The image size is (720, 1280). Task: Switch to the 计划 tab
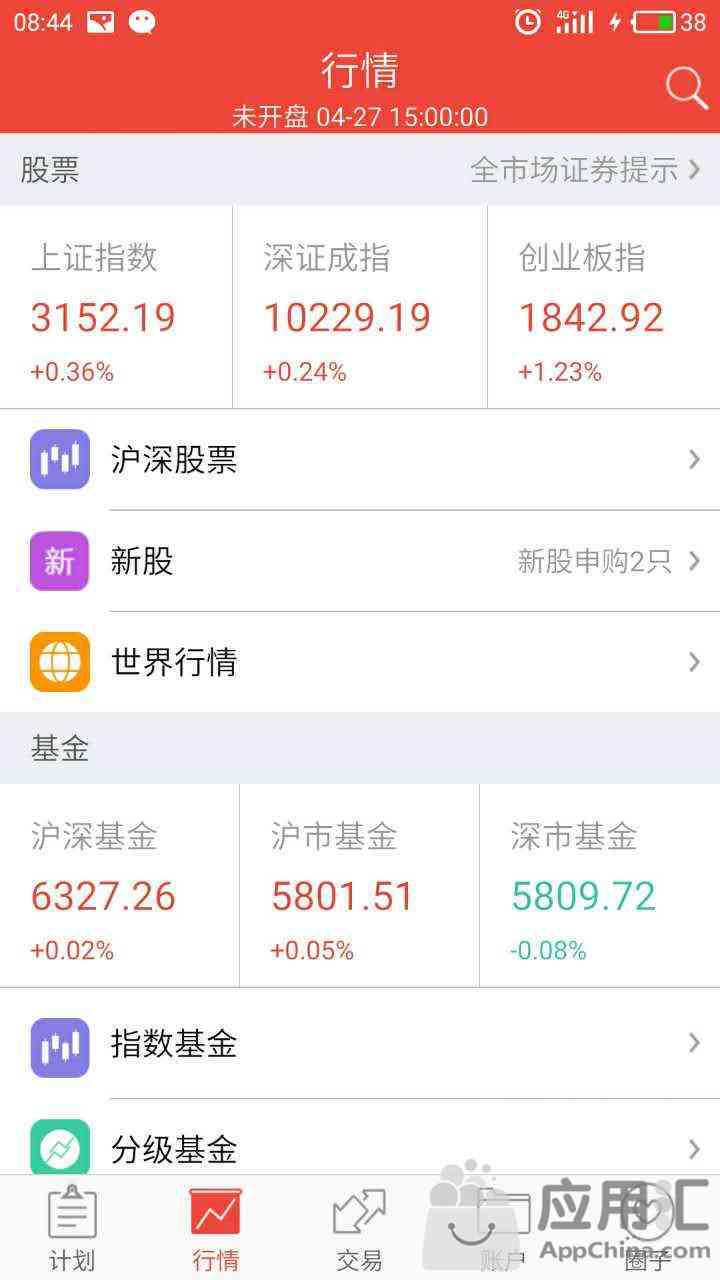(72, 1228)
